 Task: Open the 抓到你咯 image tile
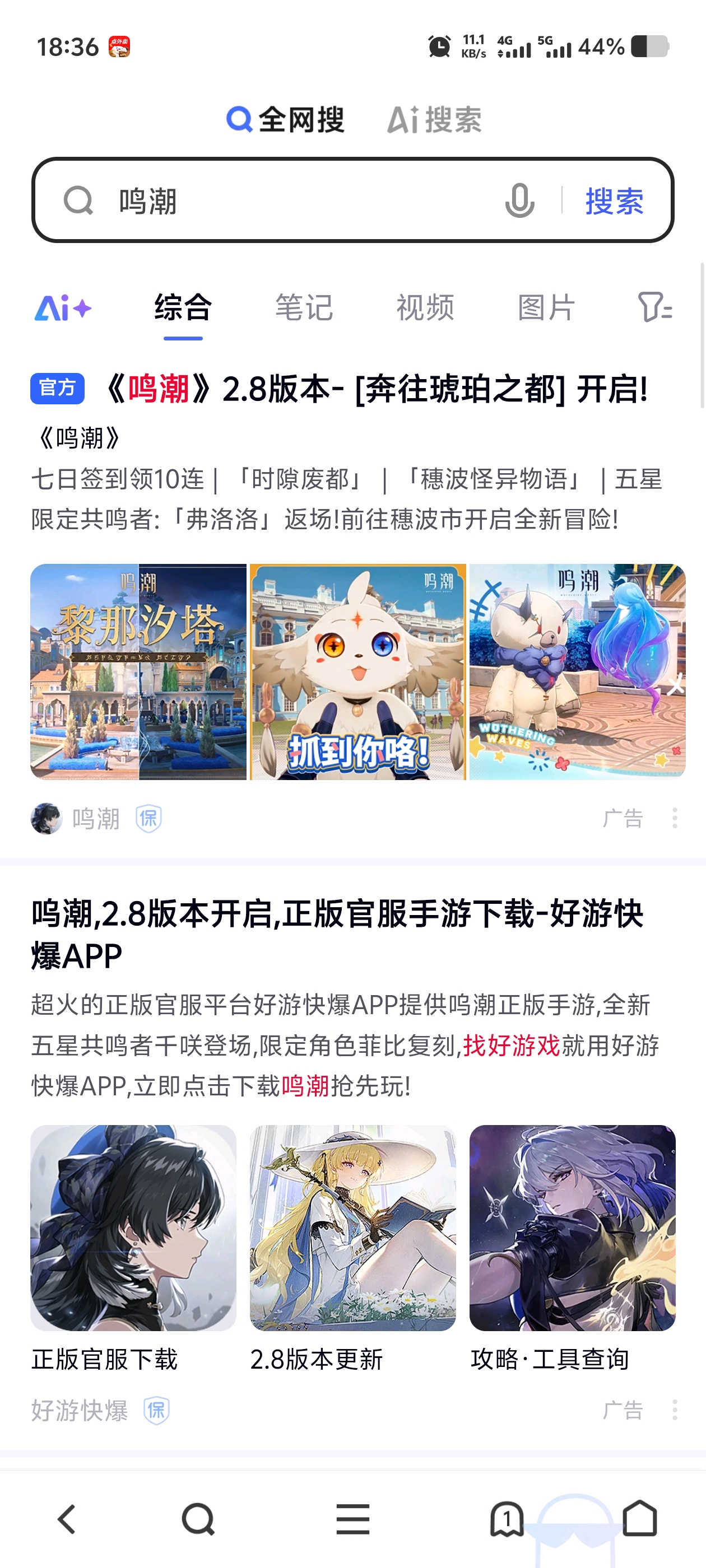coord(357,671)
